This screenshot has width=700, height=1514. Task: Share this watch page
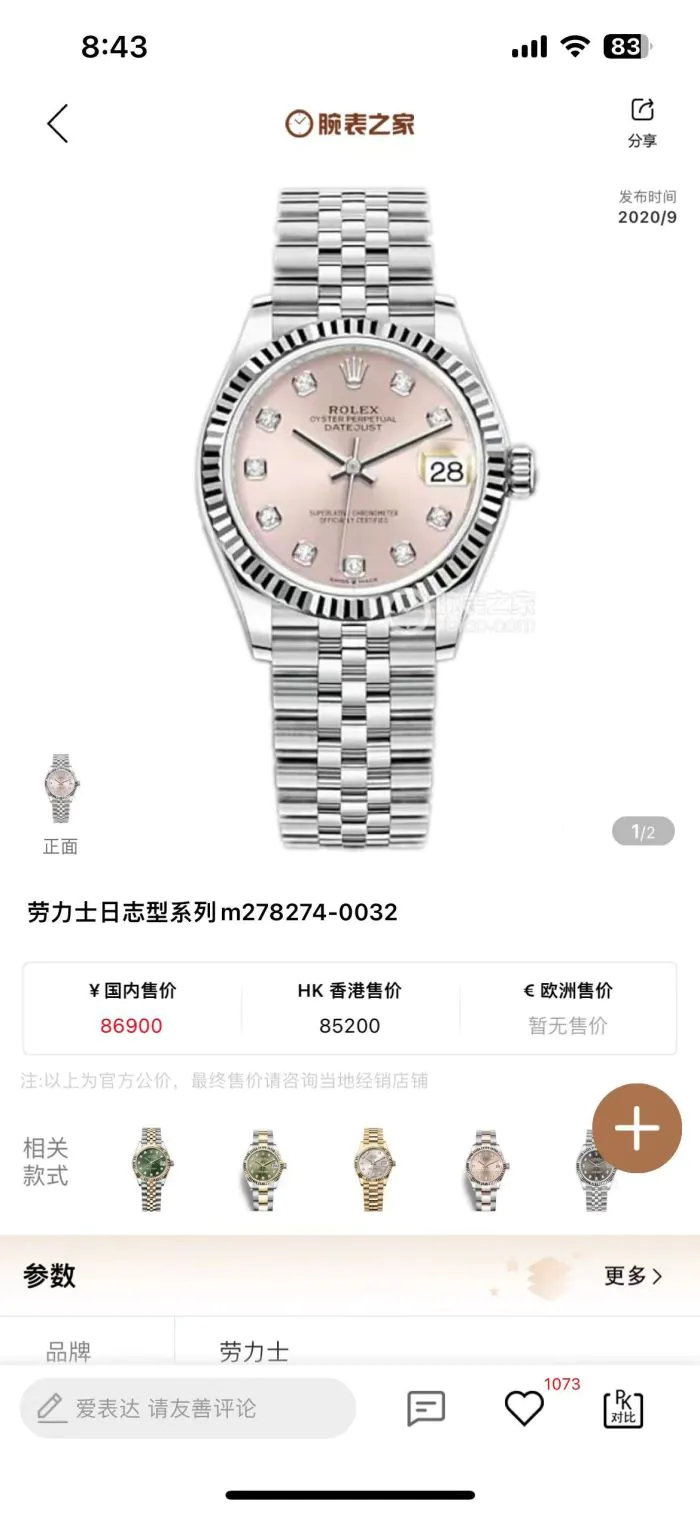642,123
